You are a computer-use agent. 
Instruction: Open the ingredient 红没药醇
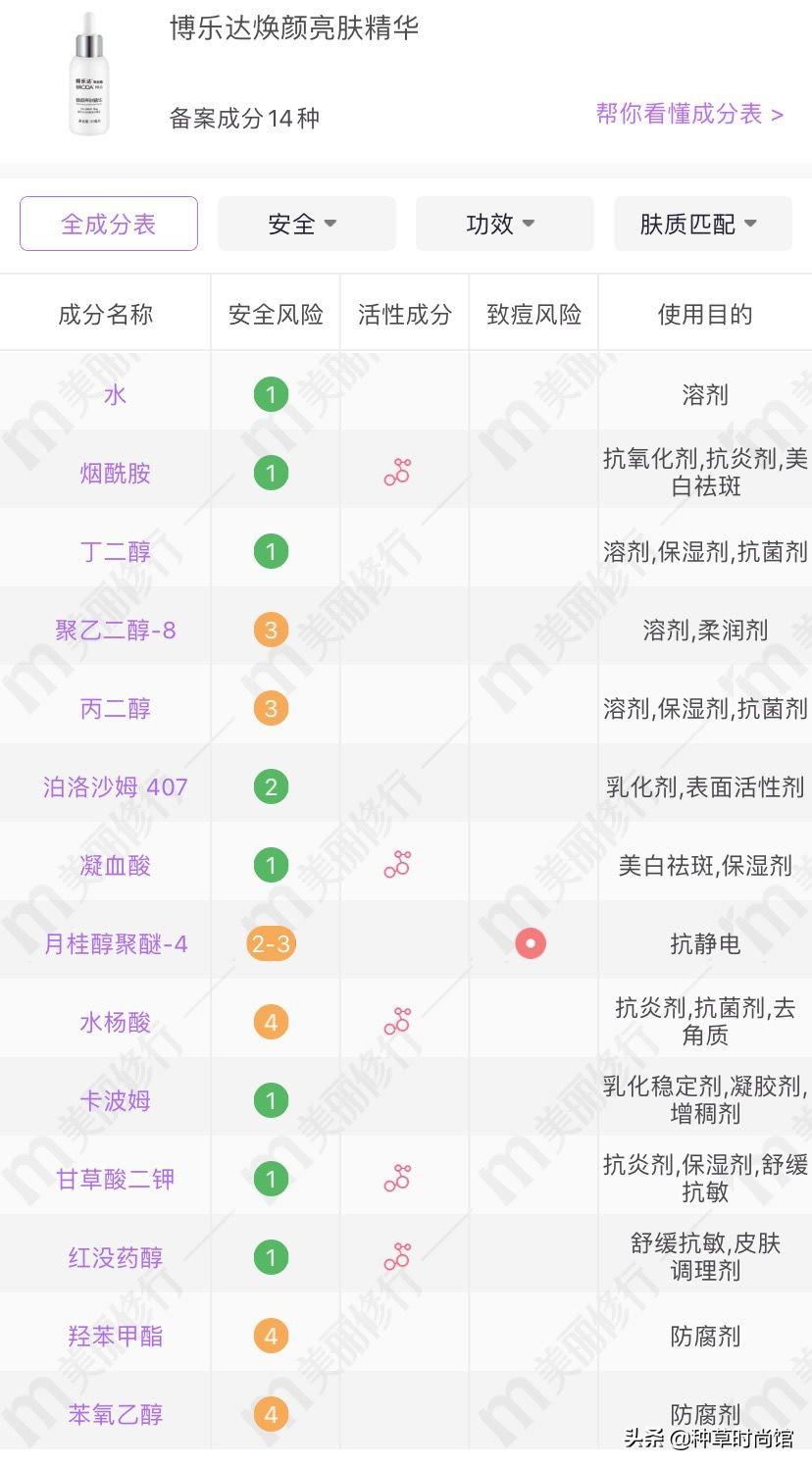coord(116,1258)
